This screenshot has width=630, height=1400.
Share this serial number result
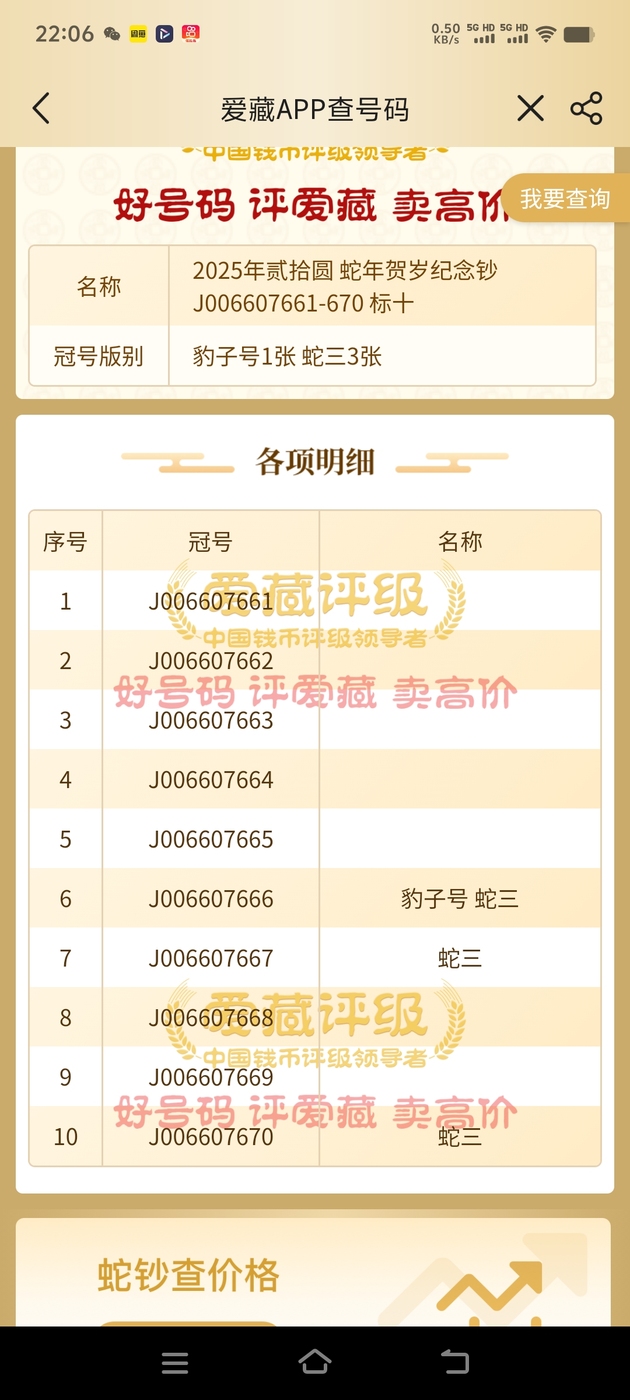tap(586, 108)
